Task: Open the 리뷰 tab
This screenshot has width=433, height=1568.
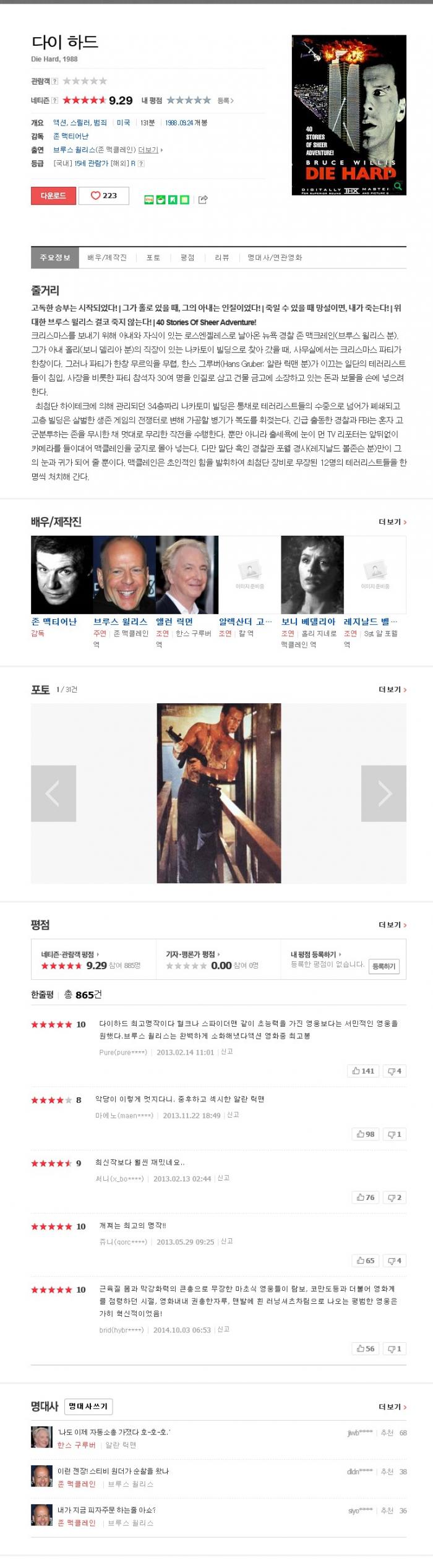Action: coord(221,257)
